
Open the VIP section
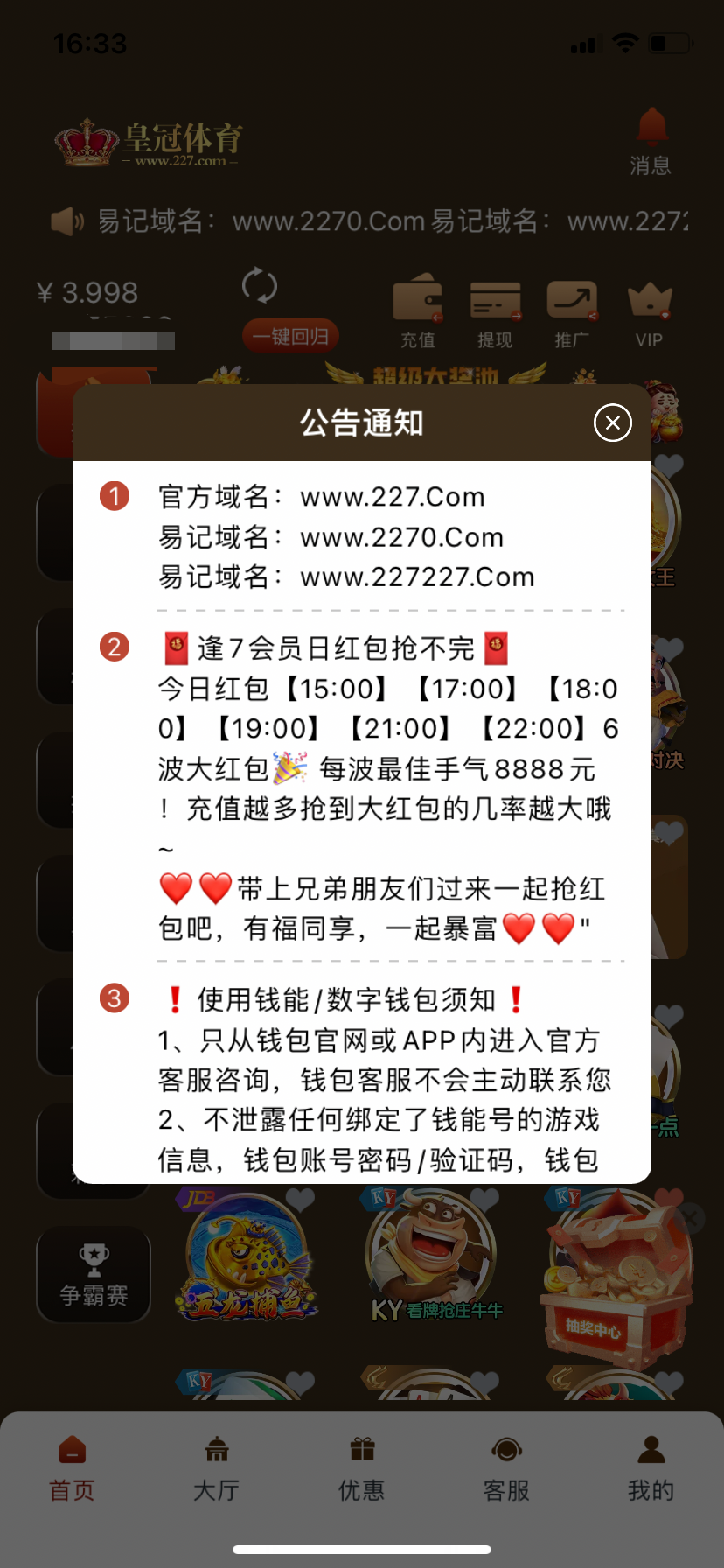[649, 312]
